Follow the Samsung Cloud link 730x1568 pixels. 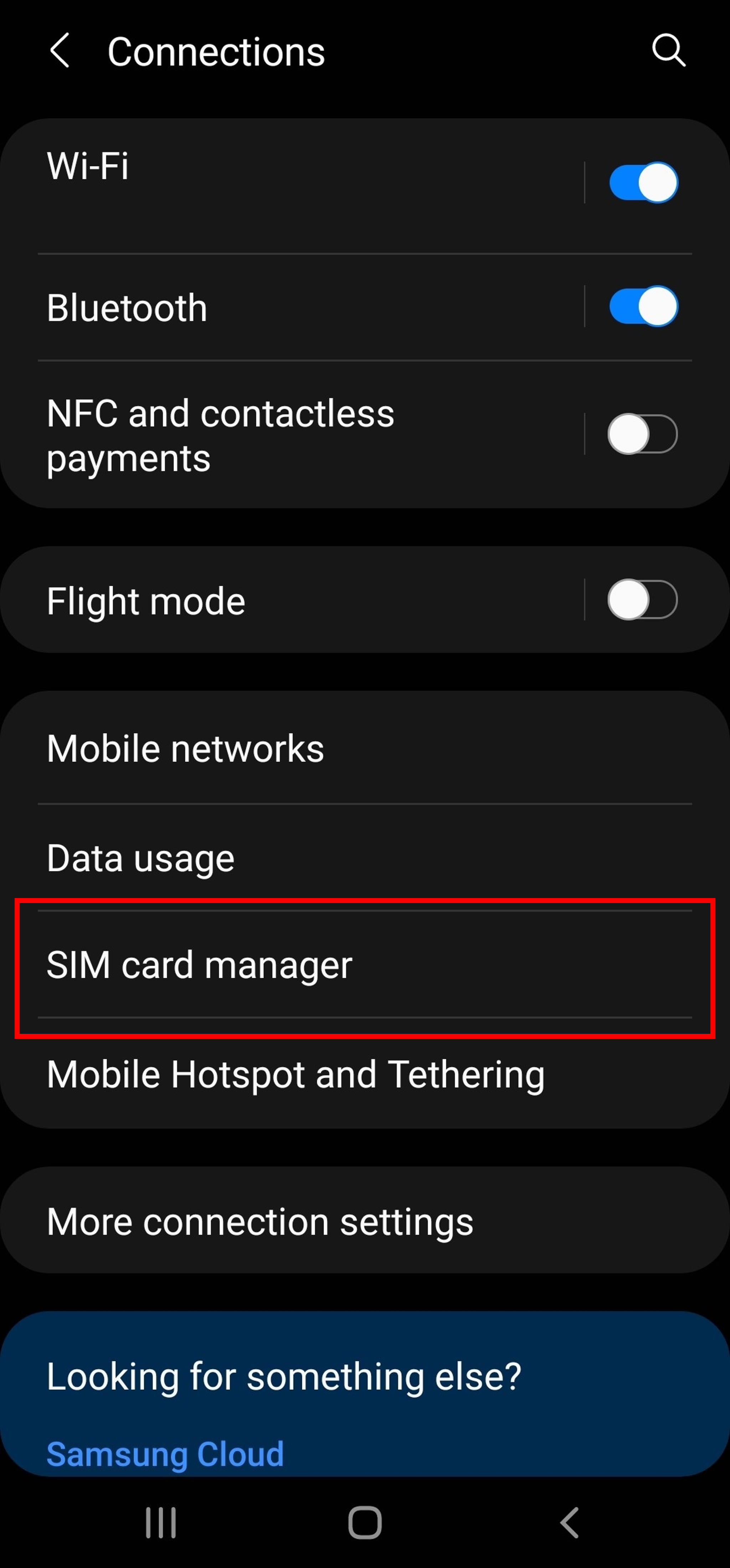(x=165, y=1454)
